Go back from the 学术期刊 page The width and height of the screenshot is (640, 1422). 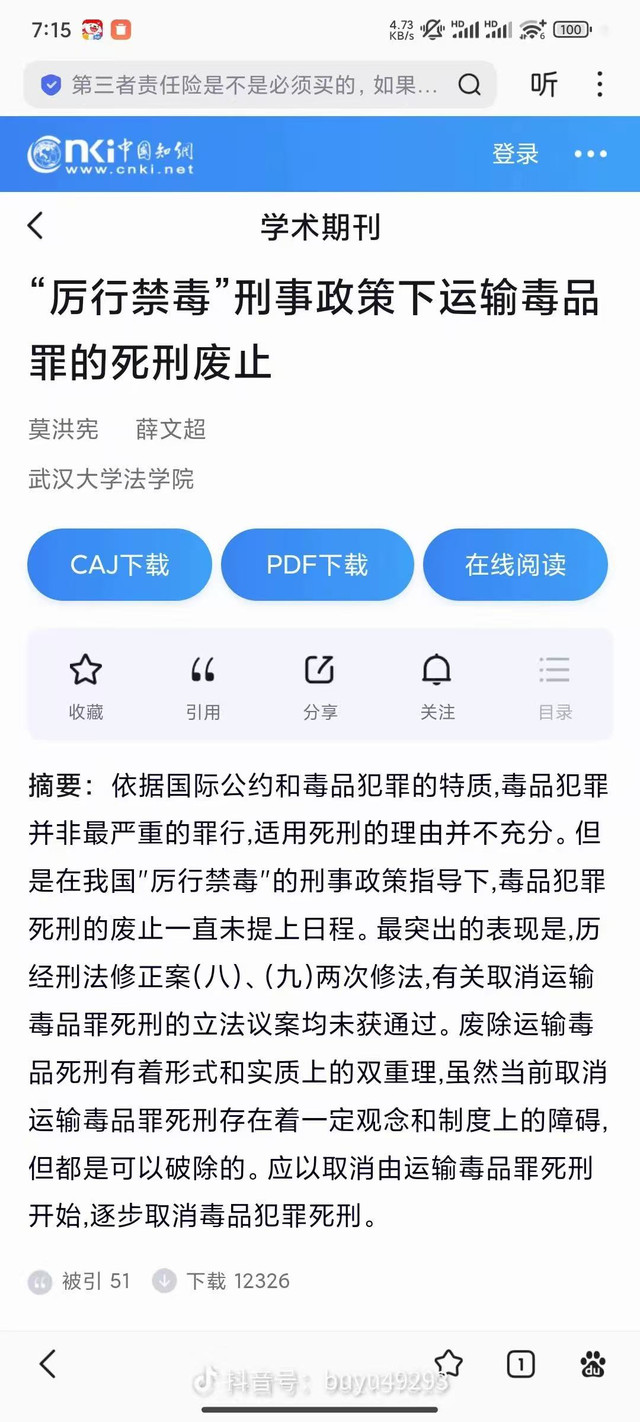[x=36, y=226]
